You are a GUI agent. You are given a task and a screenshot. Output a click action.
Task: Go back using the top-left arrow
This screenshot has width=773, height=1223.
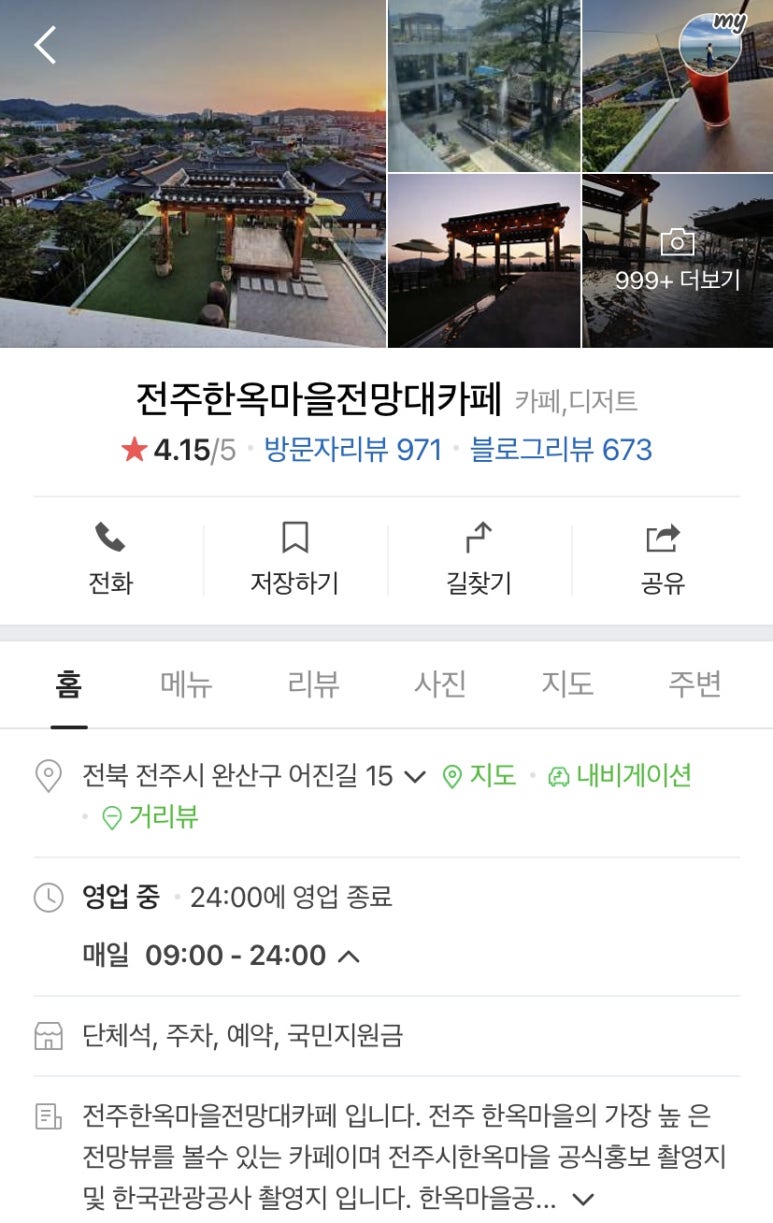[x=45, y=45]
